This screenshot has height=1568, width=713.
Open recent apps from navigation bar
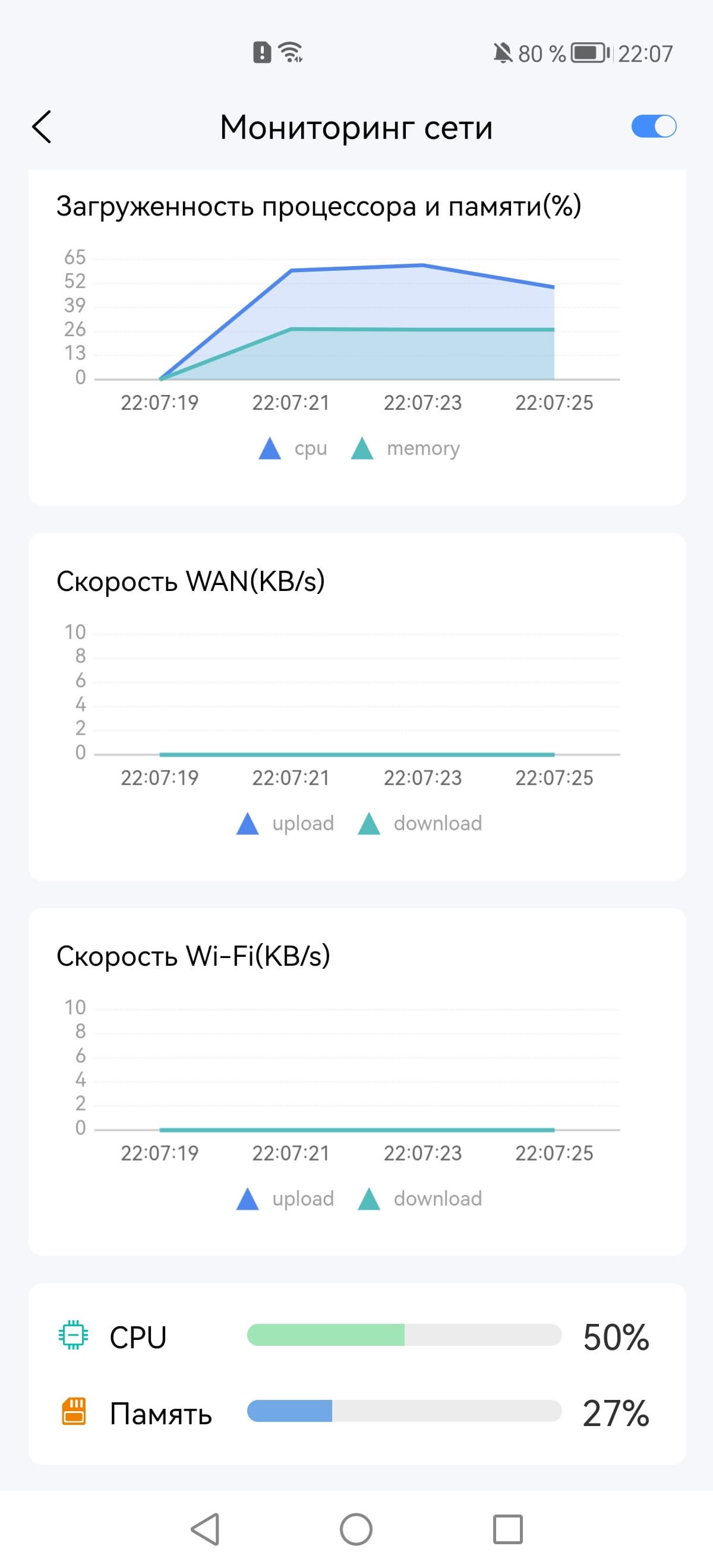coord(508,1529)
